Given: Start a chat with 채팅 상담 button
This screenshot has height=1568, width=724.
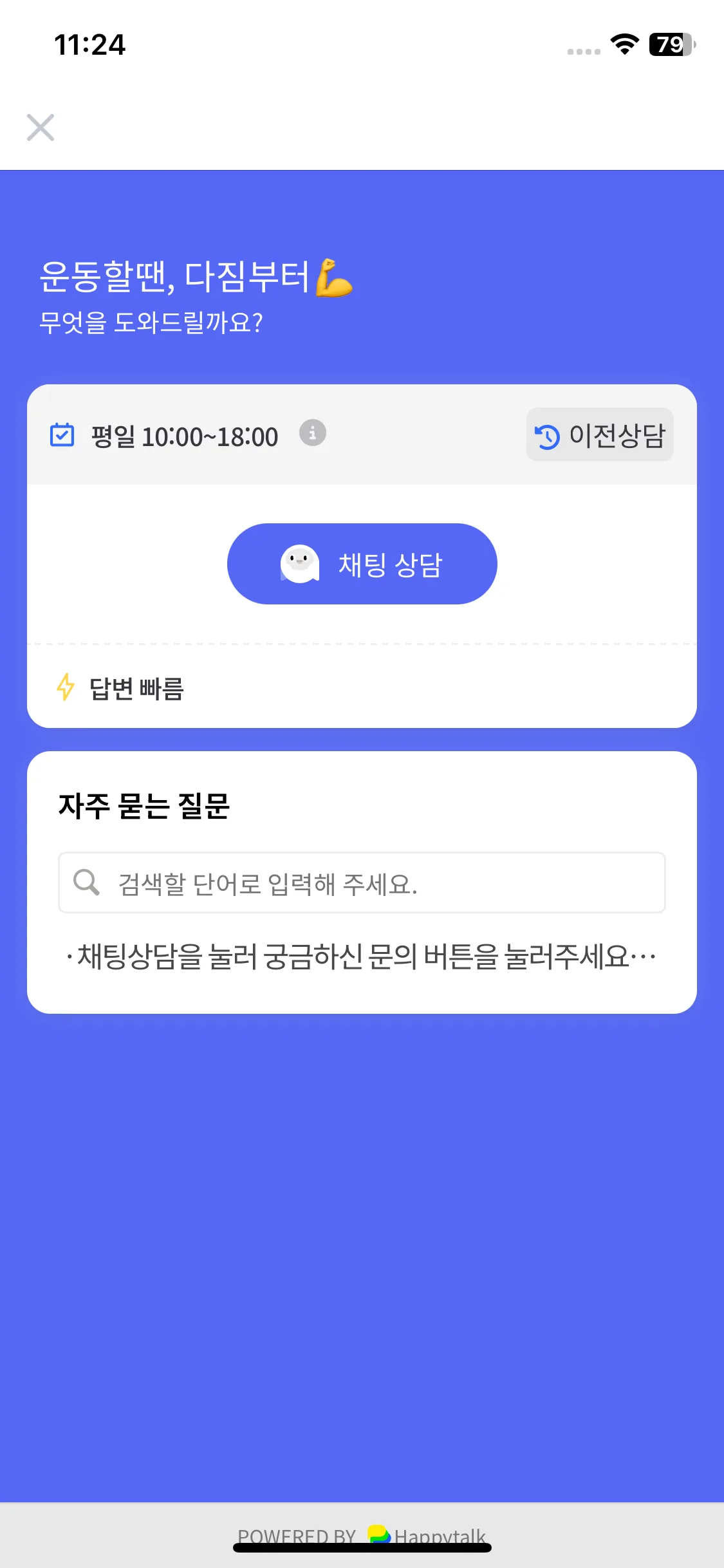Looking at the screenshot, I should [x=362, y=564].
